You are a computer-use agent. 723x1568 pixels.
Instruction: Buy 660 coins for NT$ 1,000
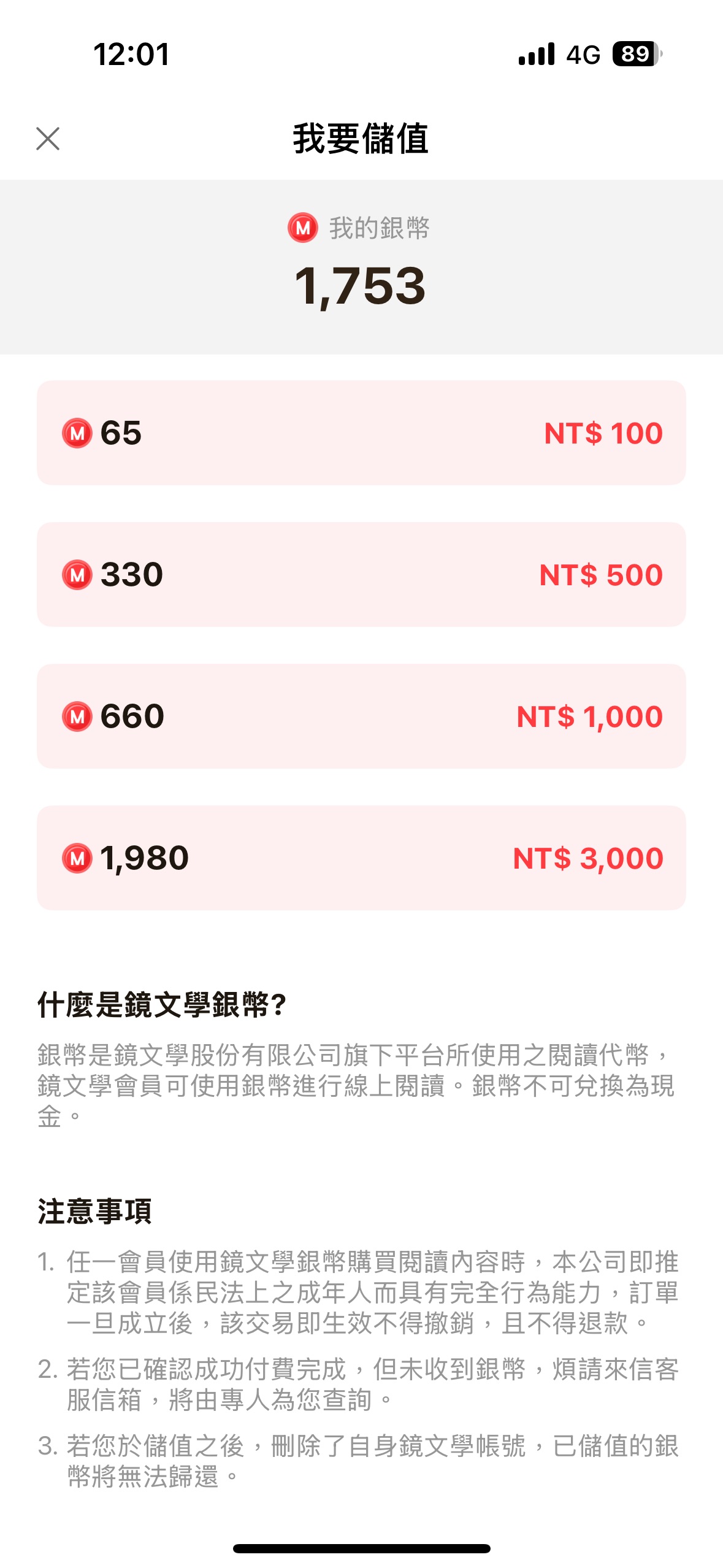click(x=361, y=716)
